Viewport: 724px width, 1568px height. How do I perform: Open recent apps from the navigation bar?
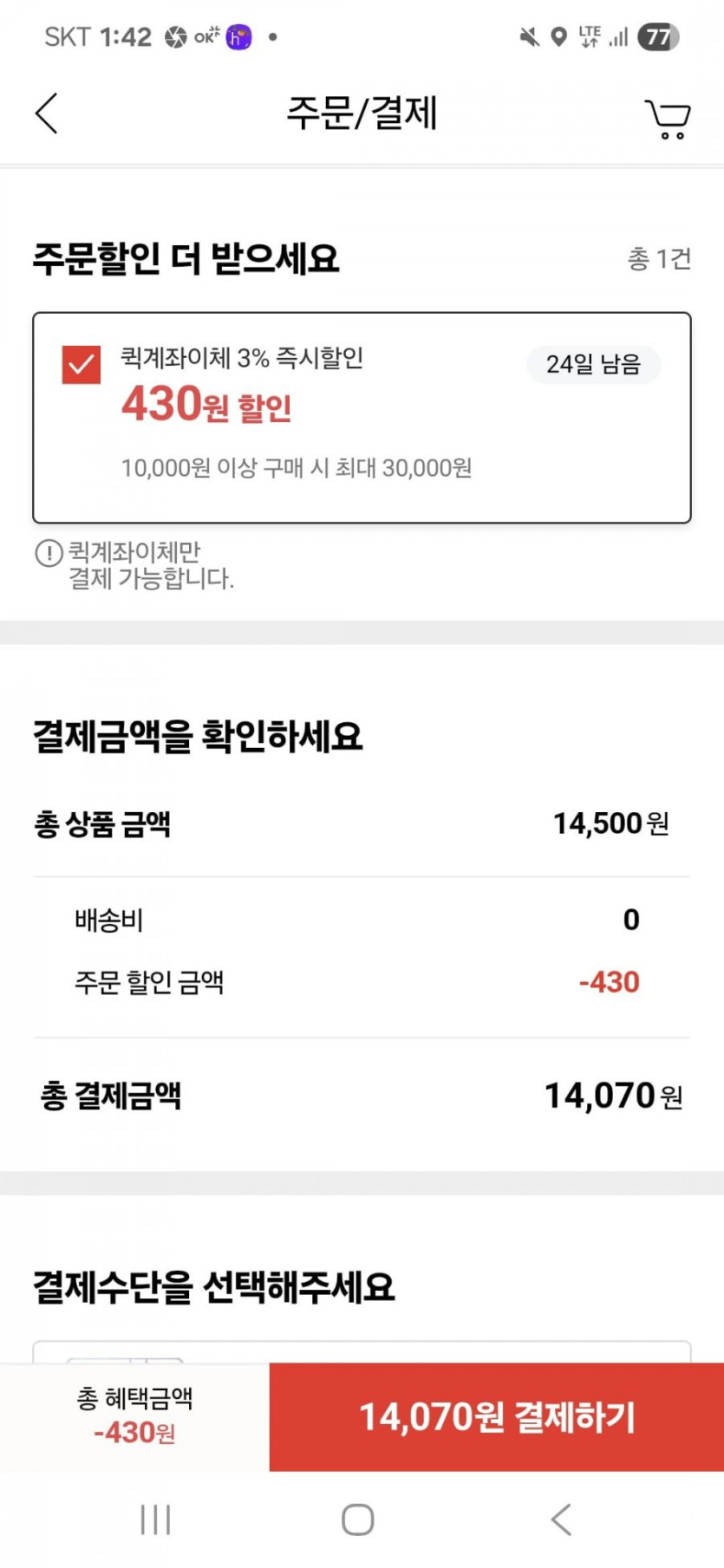[x=156, y=1519]
